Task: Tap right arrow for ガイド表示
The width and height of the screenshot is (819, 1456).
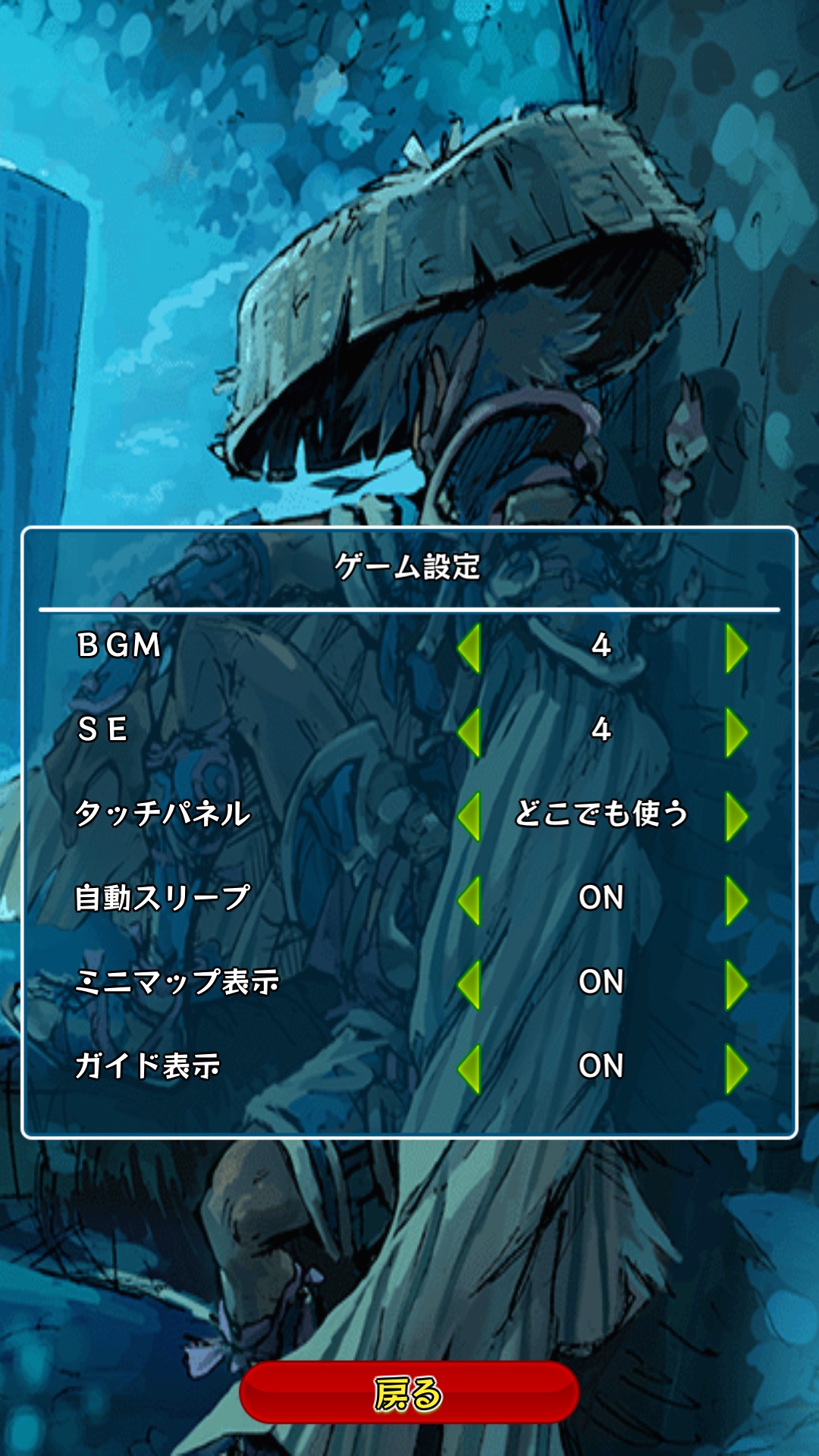Action: click(736, 1069)
